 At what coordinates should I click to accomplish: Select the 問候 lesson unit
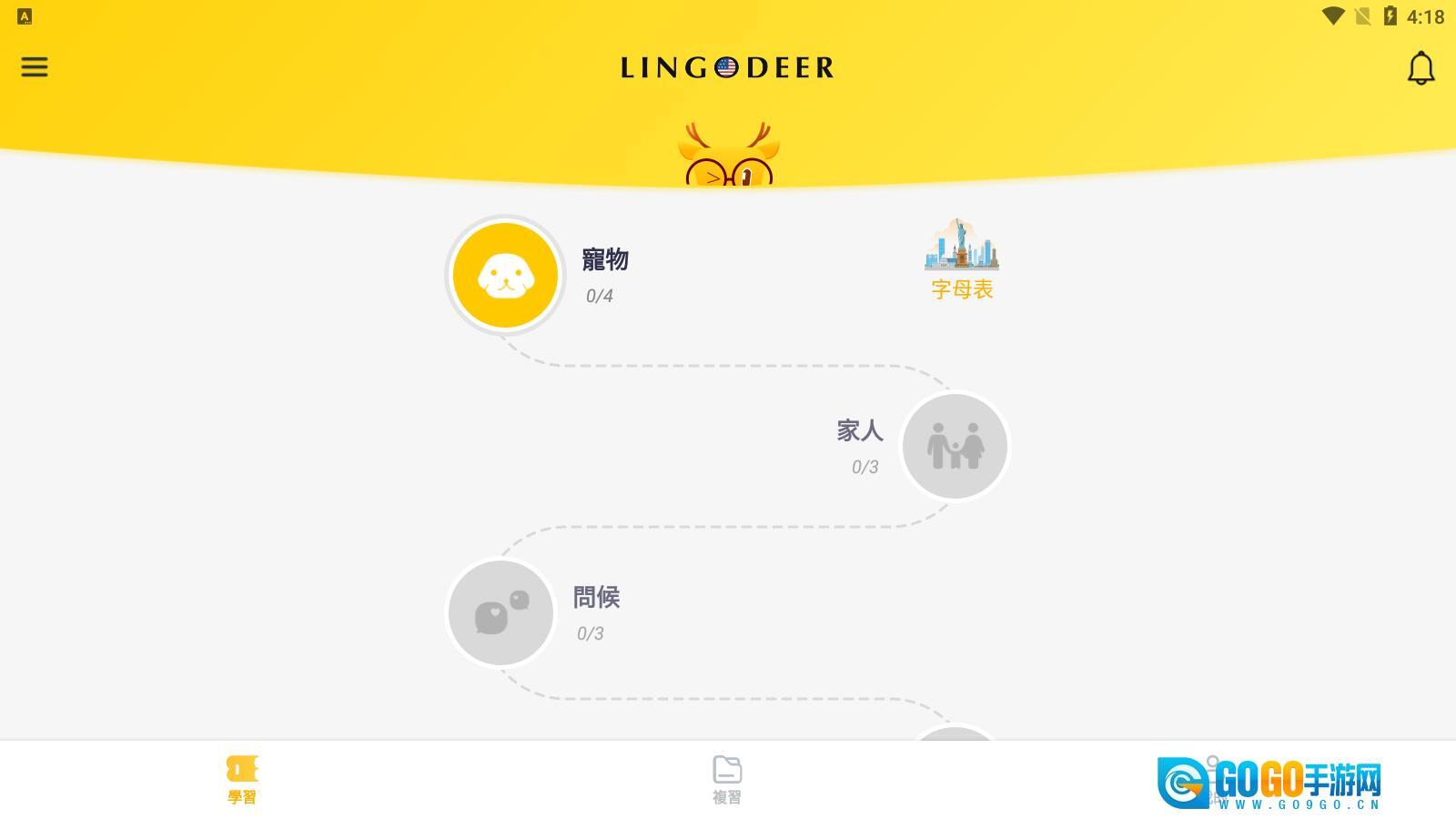pos(501,612)
